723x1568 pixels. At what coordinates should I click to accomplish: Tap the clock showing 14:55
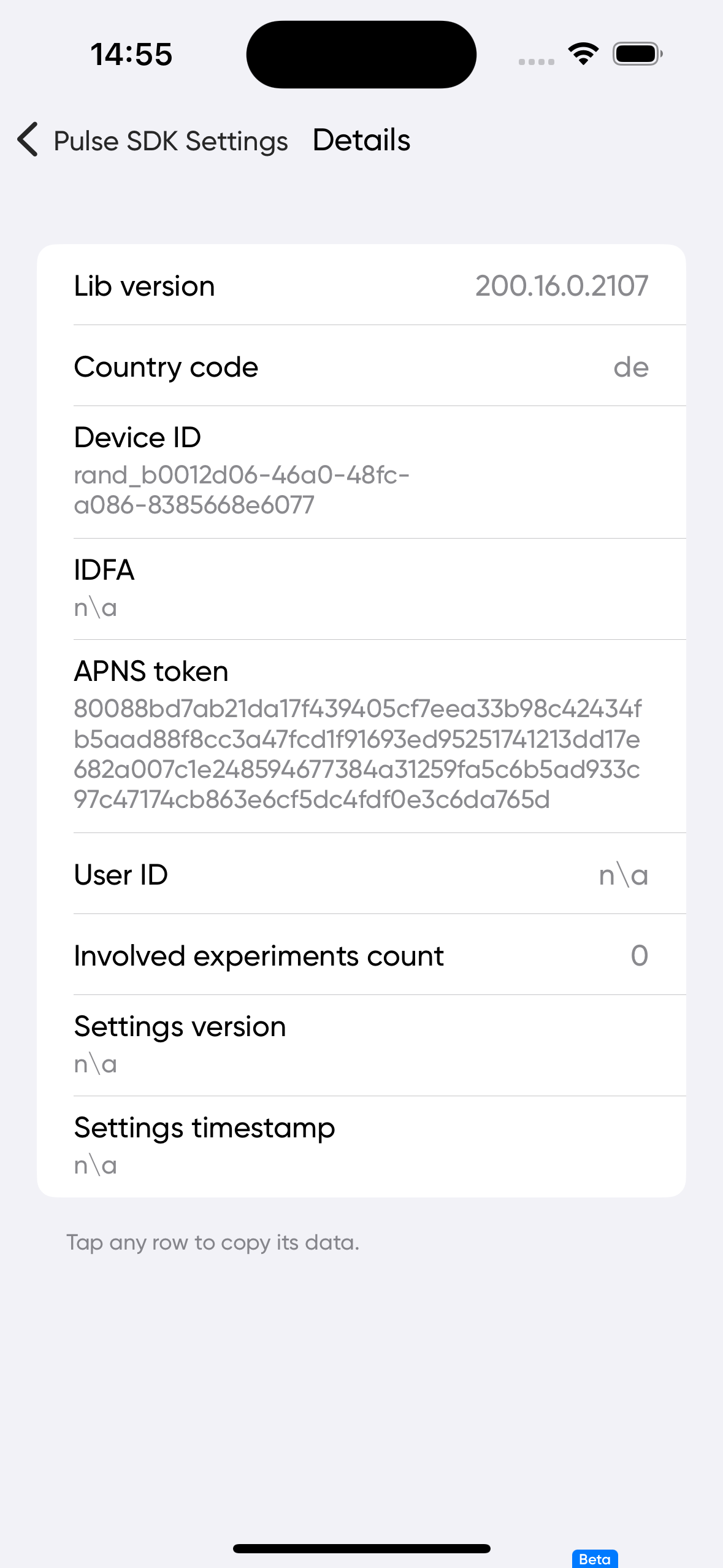[129, 54]
